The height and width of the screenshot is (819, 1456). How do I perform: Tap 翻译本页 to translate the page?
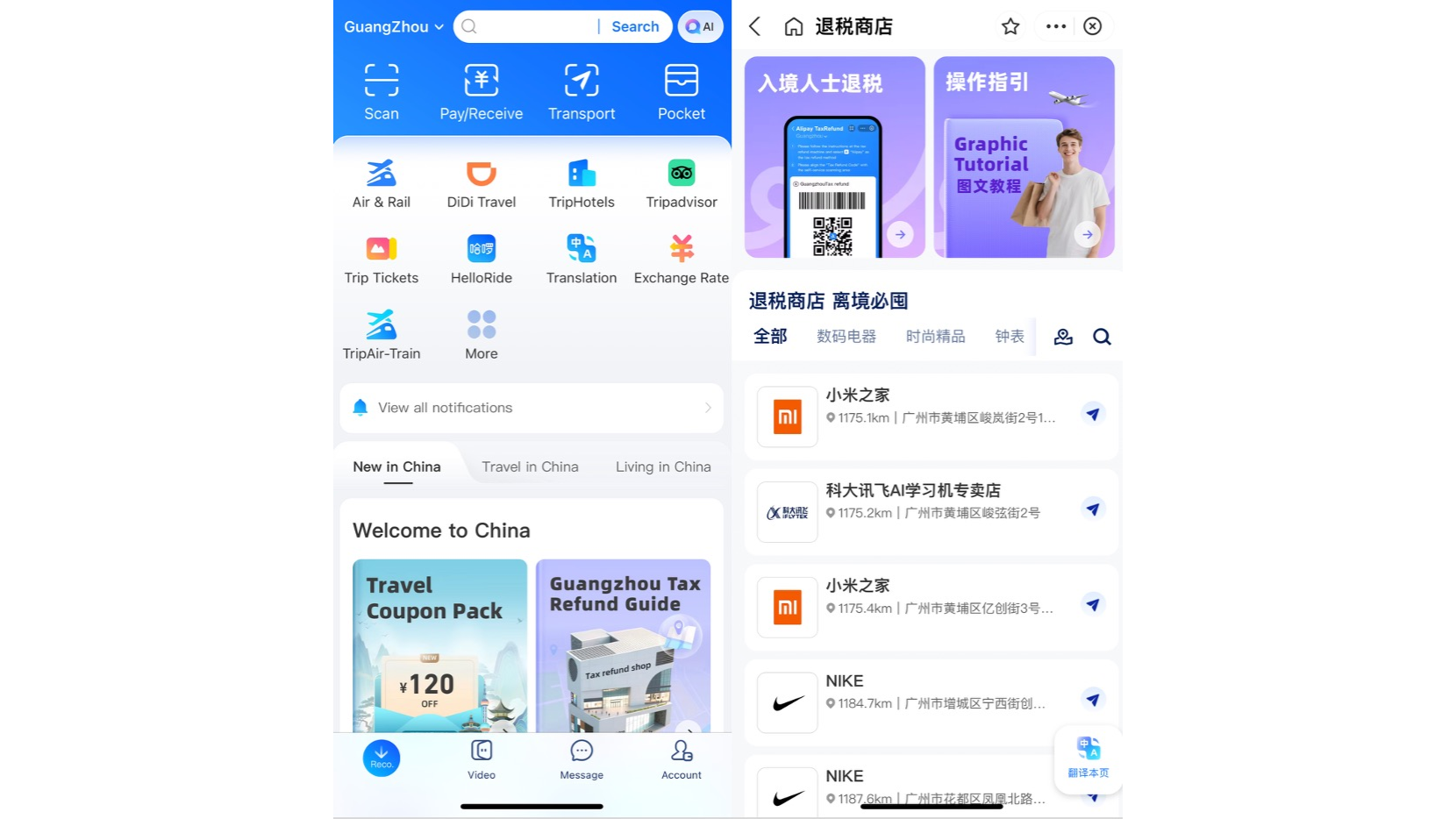tap(1088, 758)
